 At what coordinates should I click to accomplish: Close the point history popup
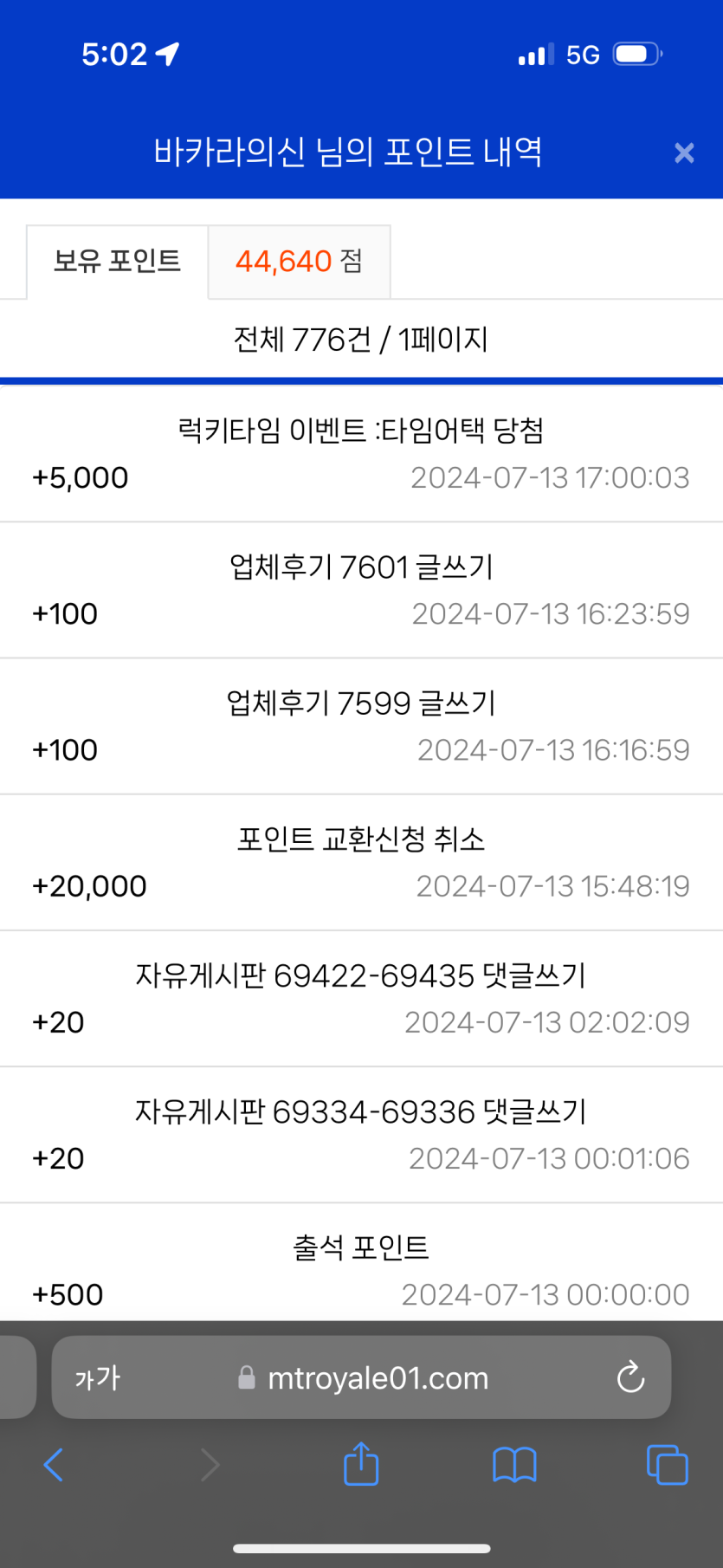(684, 153)
